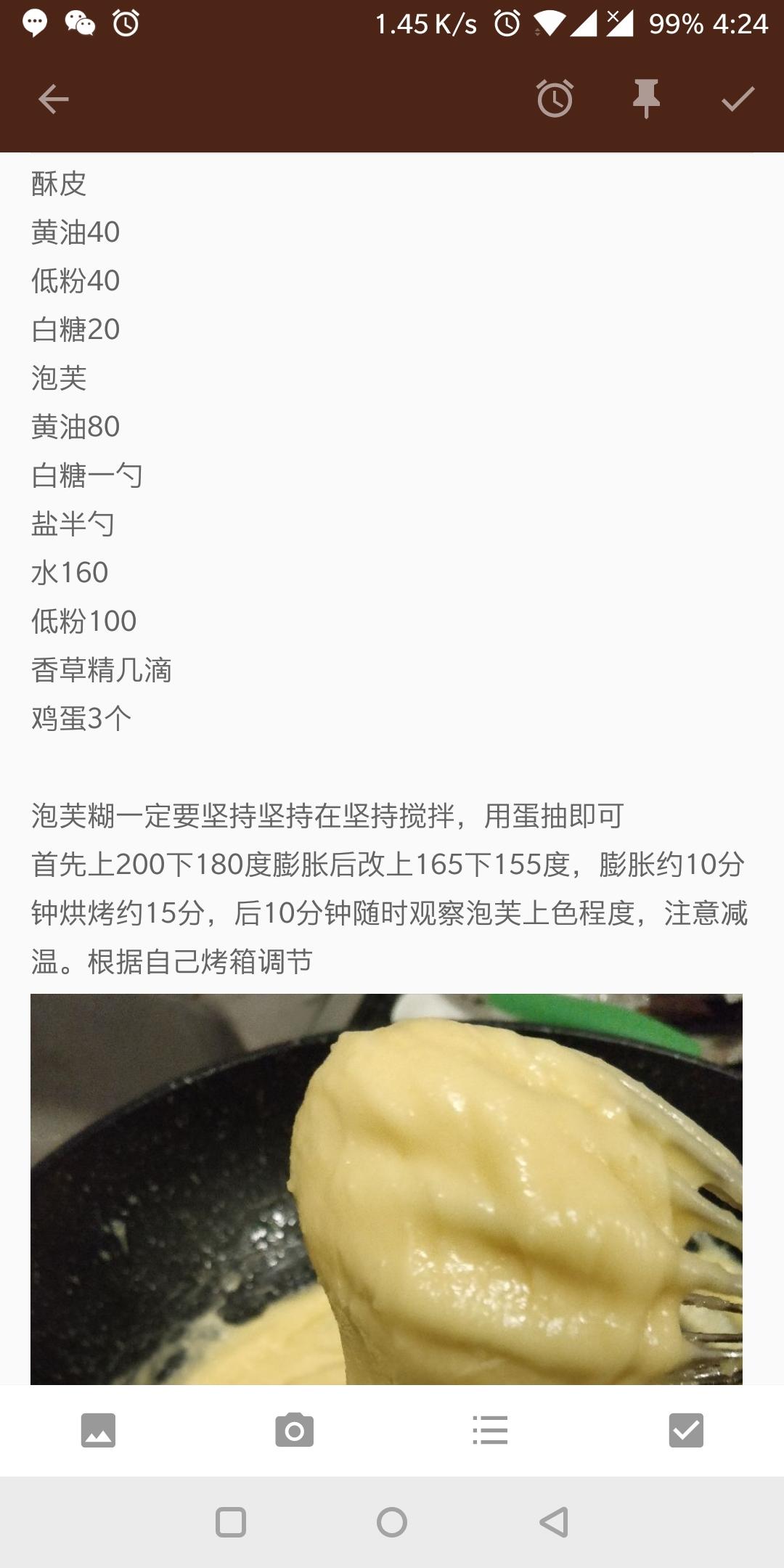Pin this note to the top
This screenshot has height=1568, width=784.
(645, 99)
